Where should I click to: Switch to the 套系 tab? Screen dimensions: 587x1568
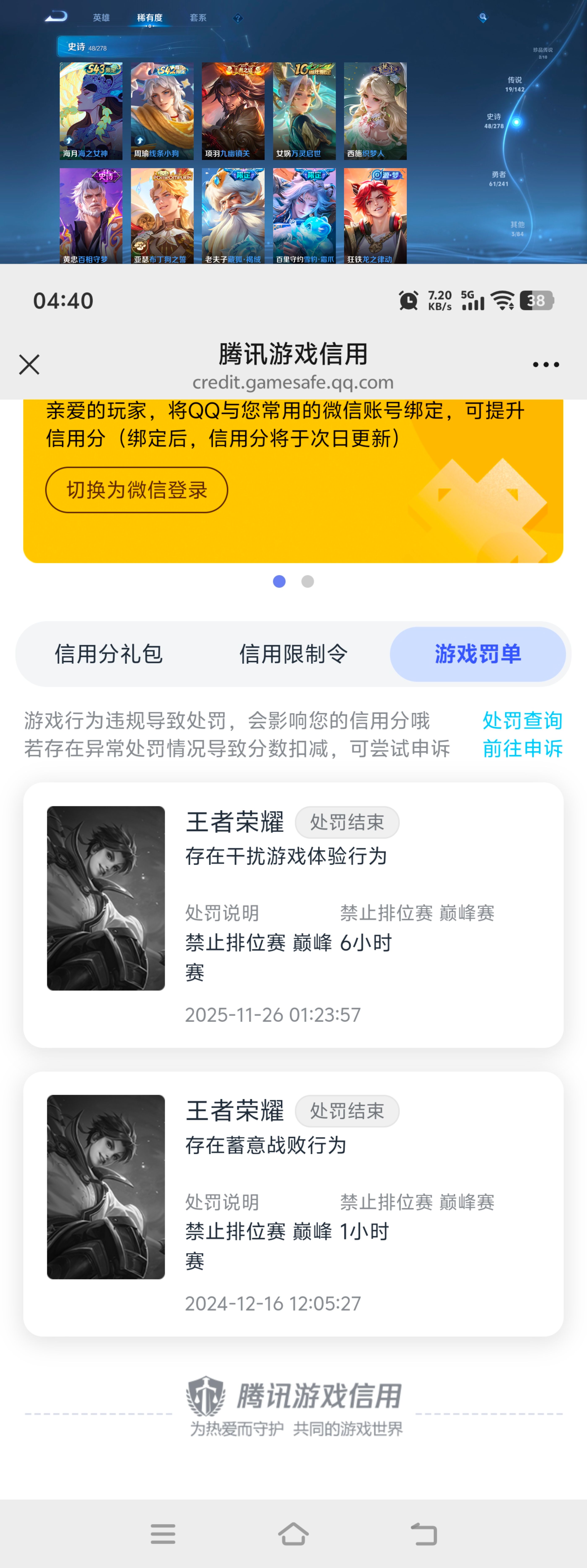(x=199, y=18)
